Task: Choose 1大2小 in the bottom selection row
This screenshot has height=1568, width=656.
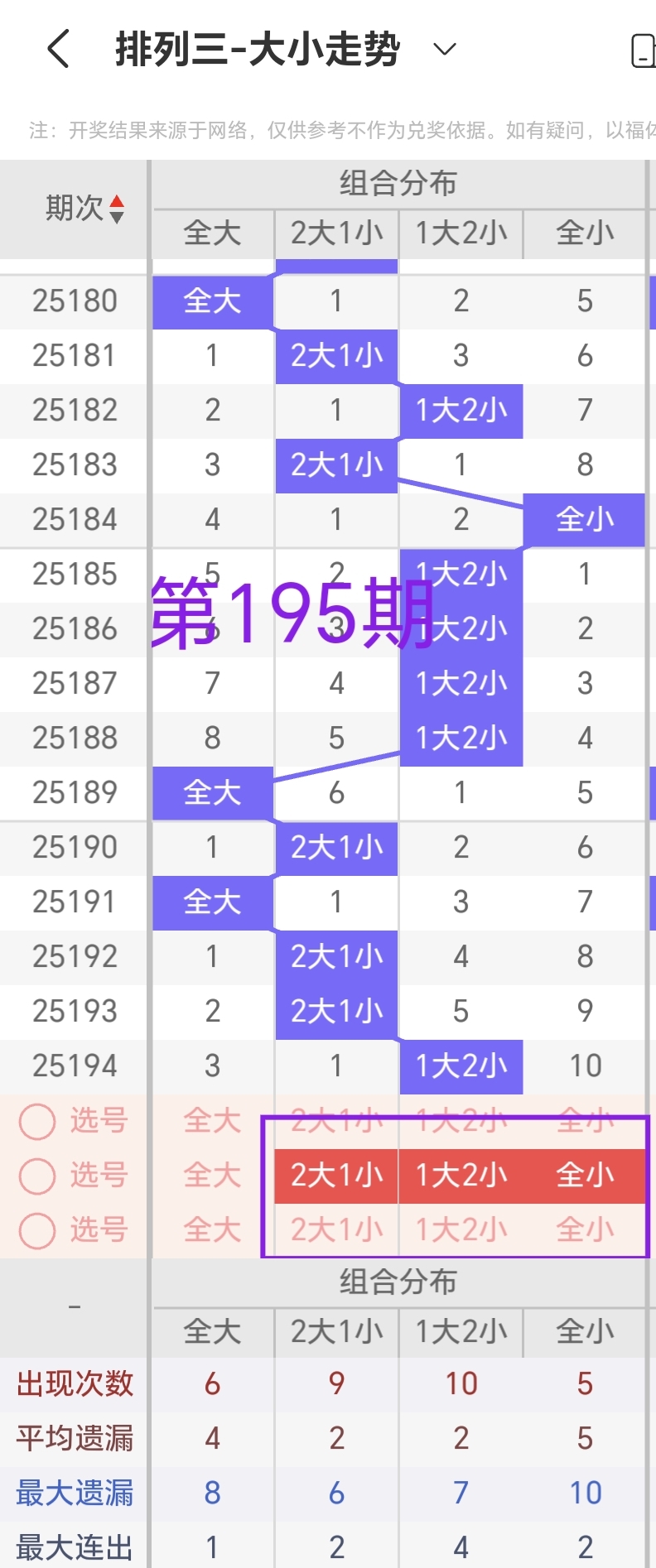Action: 460,1230
